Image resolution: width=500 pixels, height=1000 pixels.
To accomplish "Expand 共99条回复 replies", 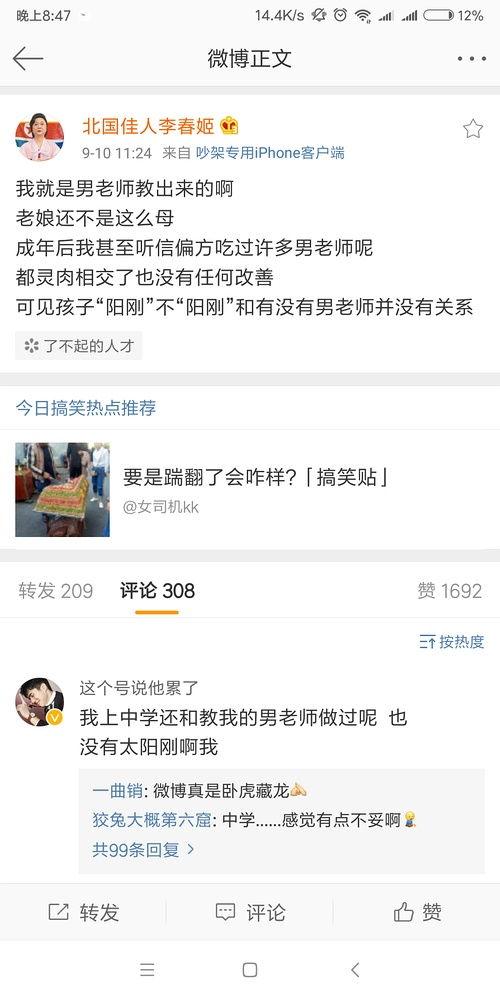I will pos(143,849).
